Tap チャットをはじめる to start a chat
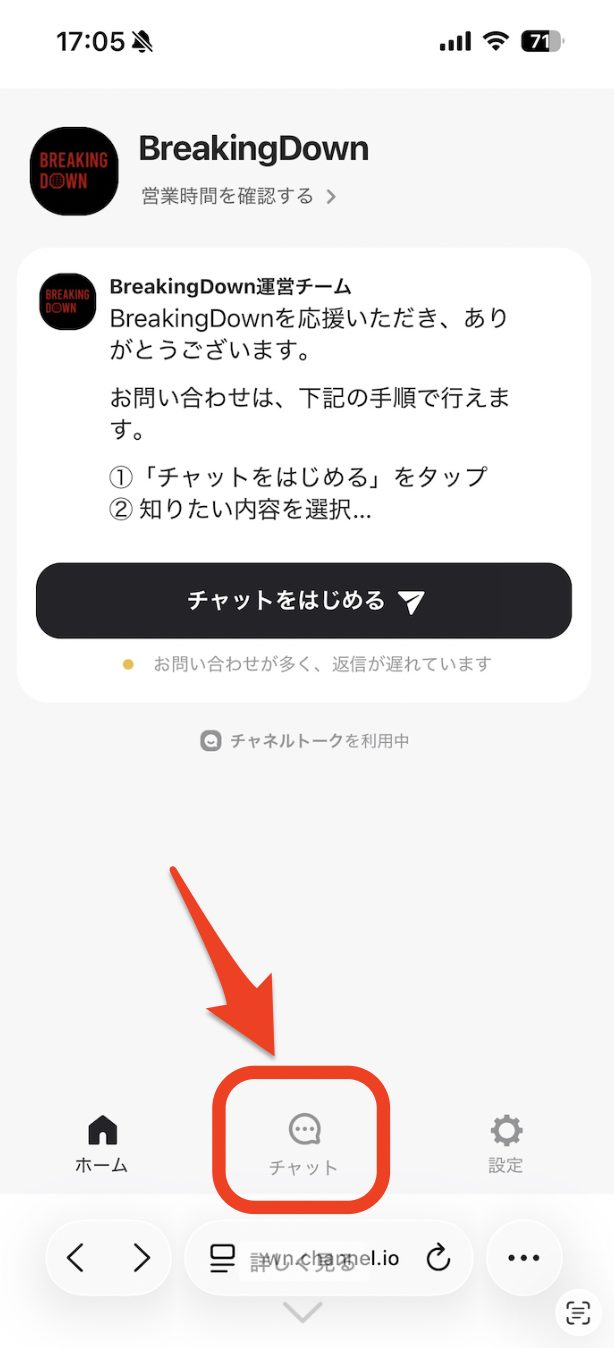The image size is (614, 1348). click(303, 600)
